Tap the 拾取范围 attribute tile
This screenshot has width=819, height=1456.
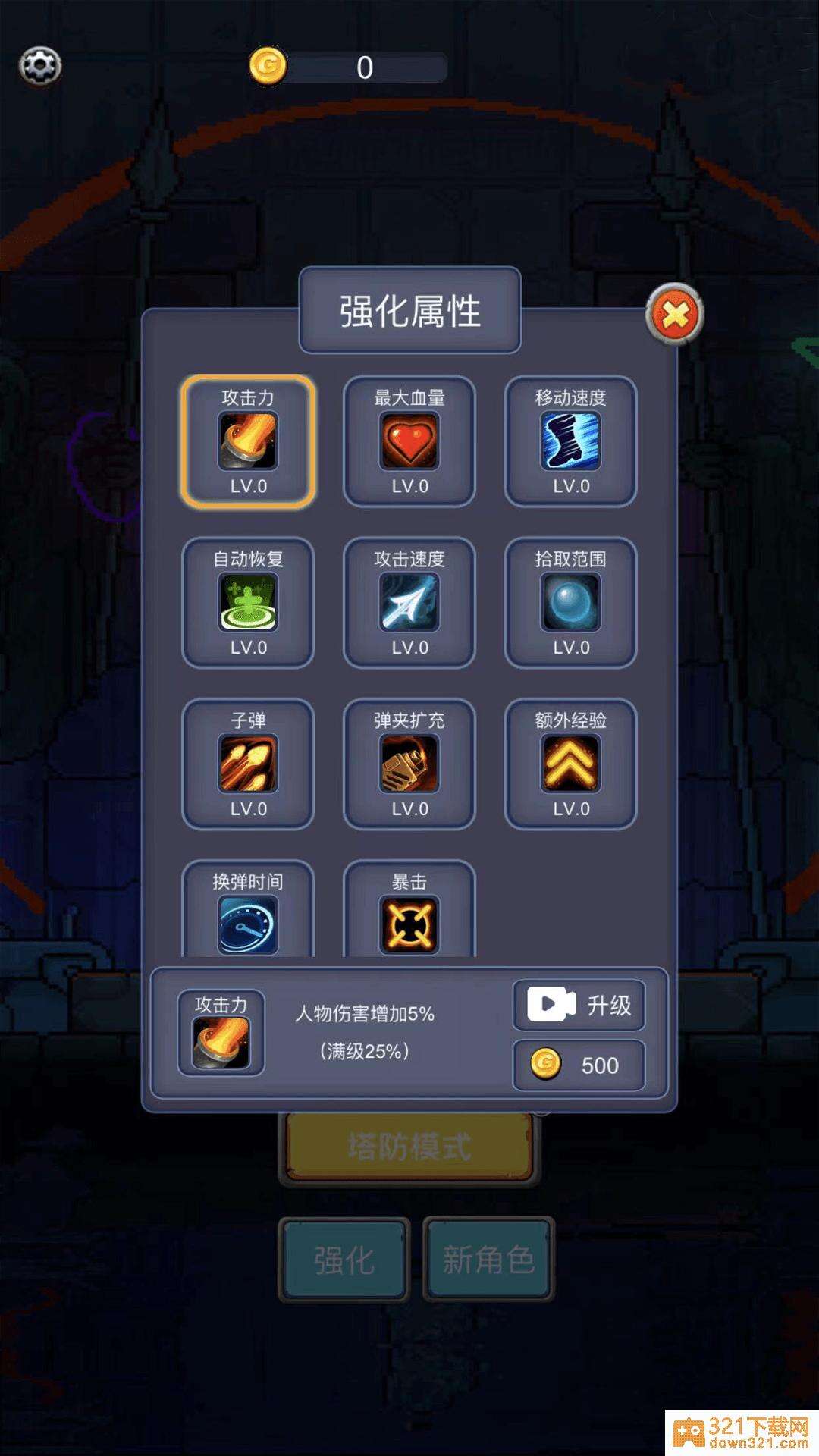click(x=570, y=603)
